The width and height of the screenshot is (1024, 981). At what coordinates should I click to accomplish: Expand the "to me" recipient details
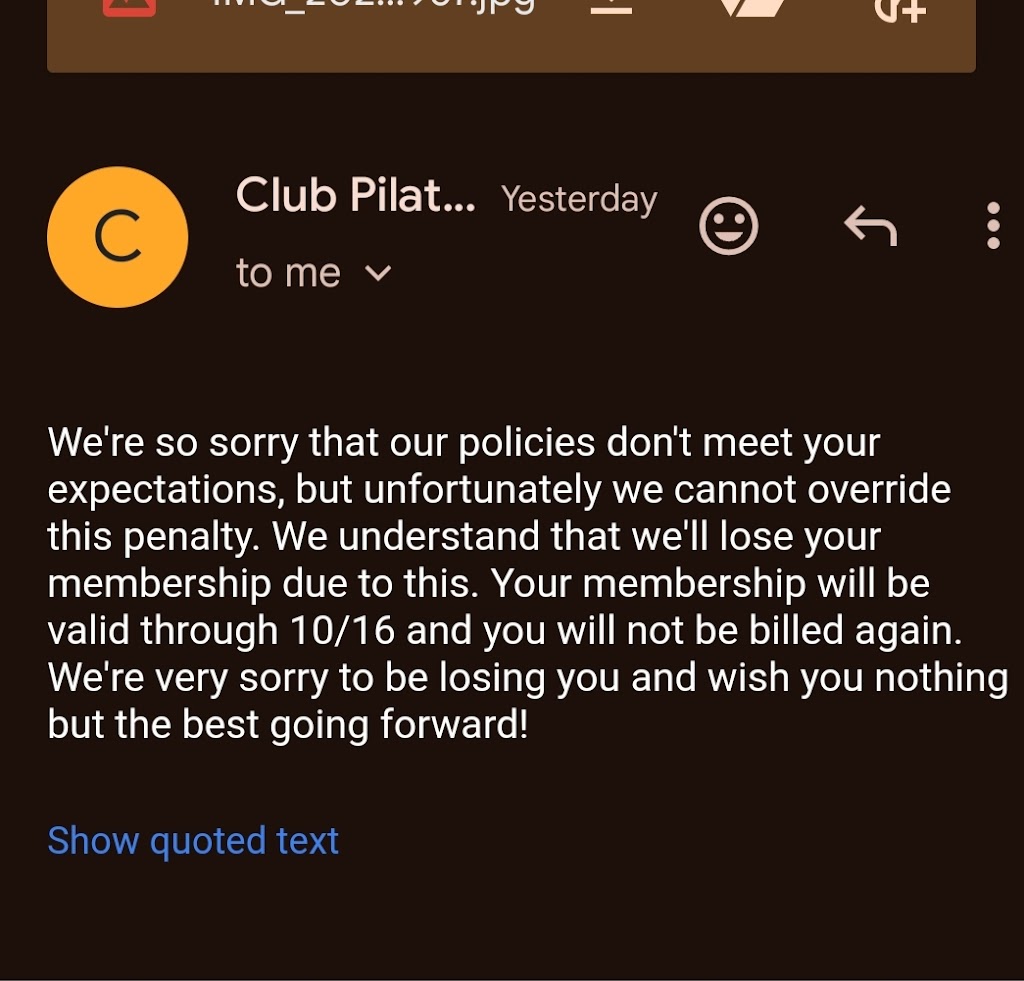[378, 273]
